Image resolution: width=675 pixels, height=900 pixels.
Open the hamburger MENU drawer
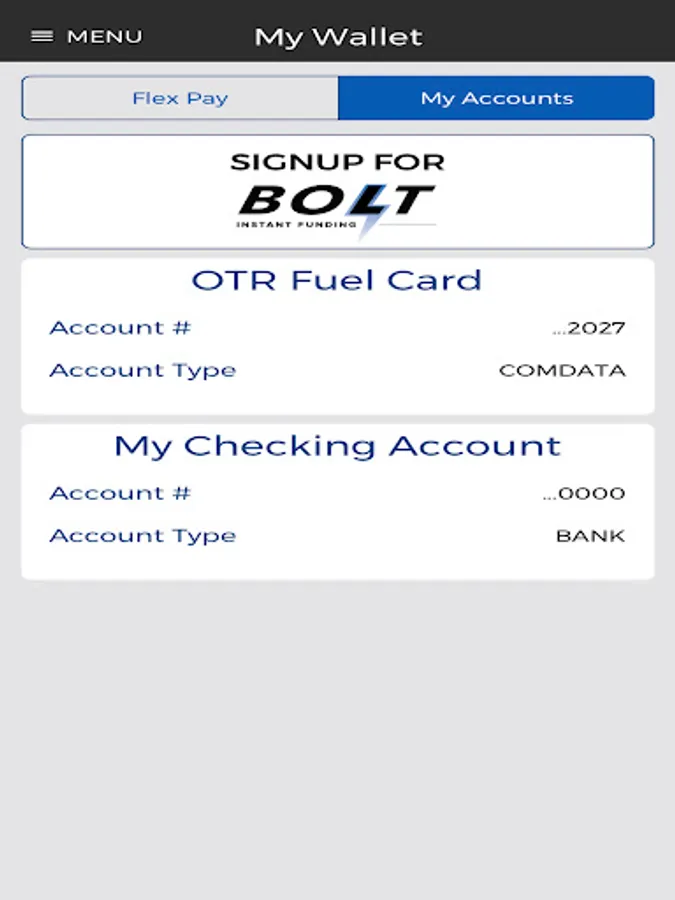[x=86, y=37]
